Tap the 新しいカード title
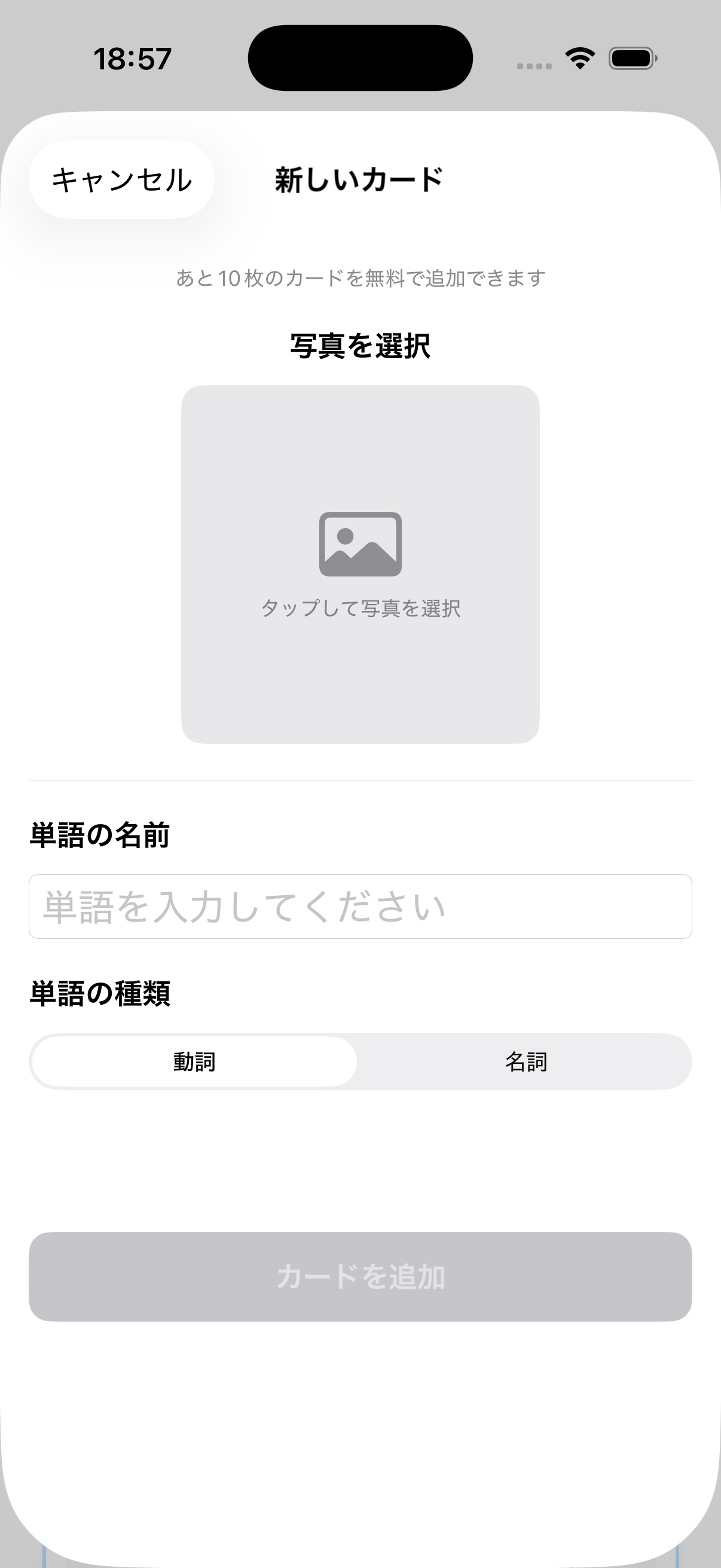The height and width of the screenshot is (1568, 721). coord(358,178)
